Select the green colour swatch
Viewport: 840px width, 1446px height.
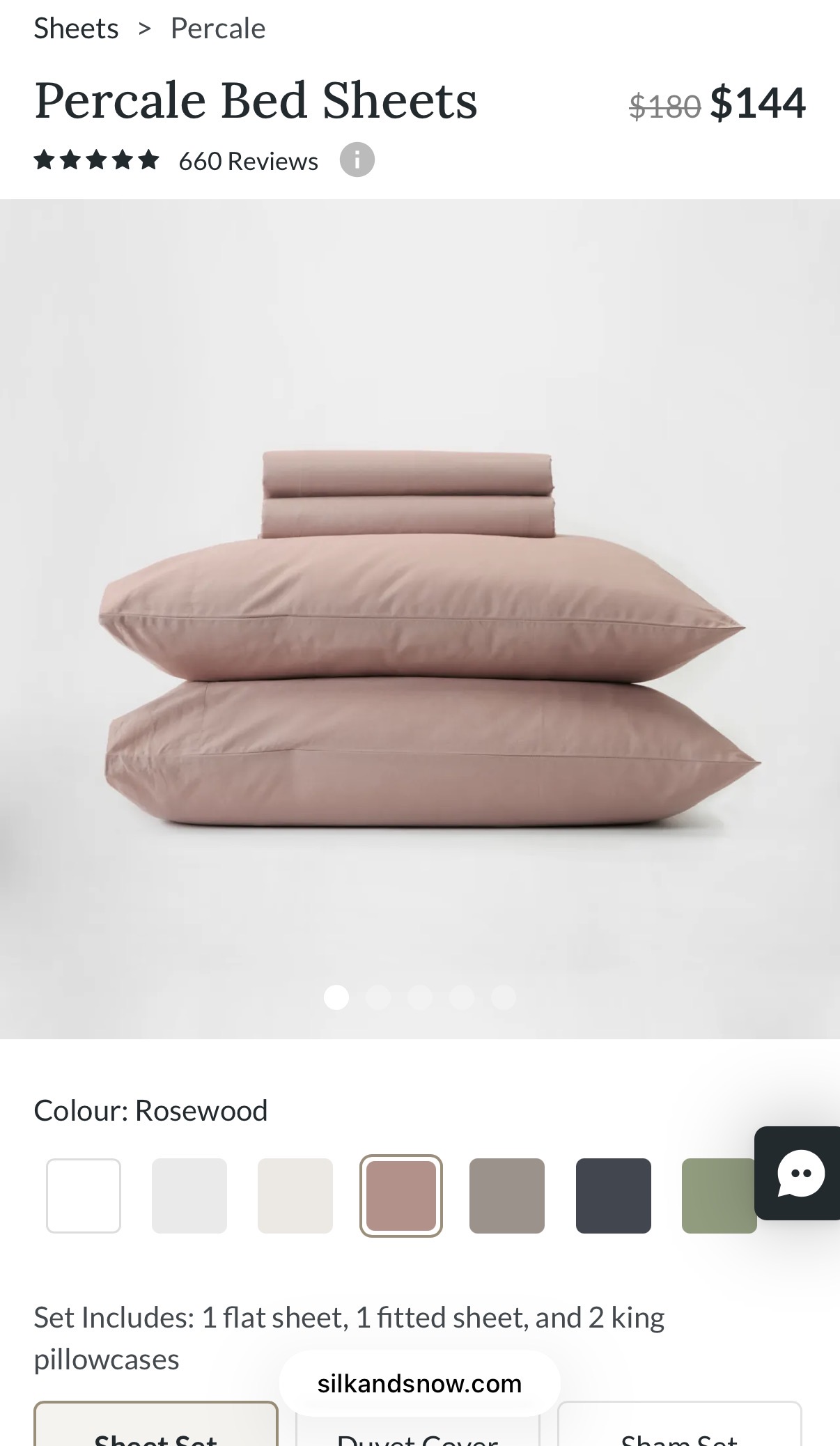[717, 1196]
